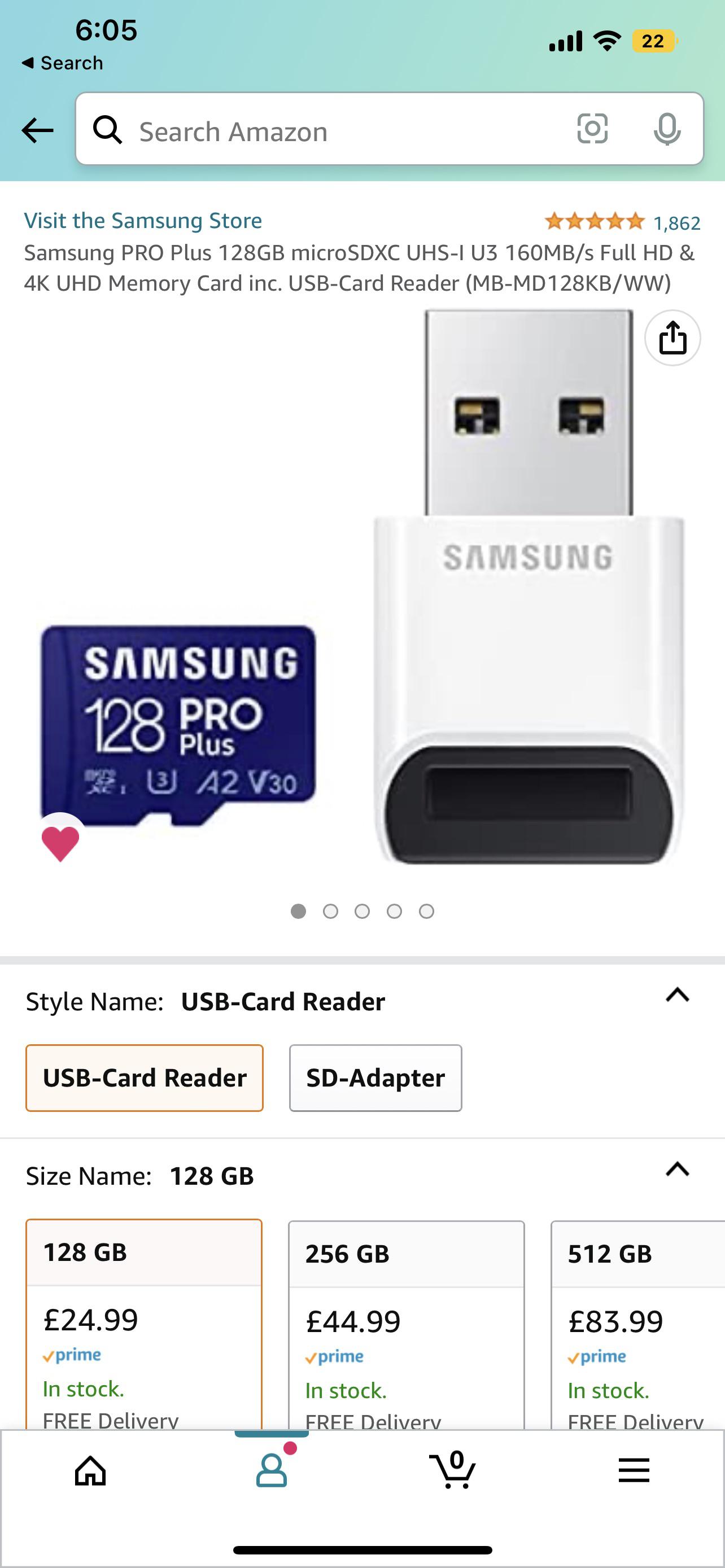The image size is (725, 1568).
Task: Tap inside the Search Amazon field
Action: click(x=274, y=130)
